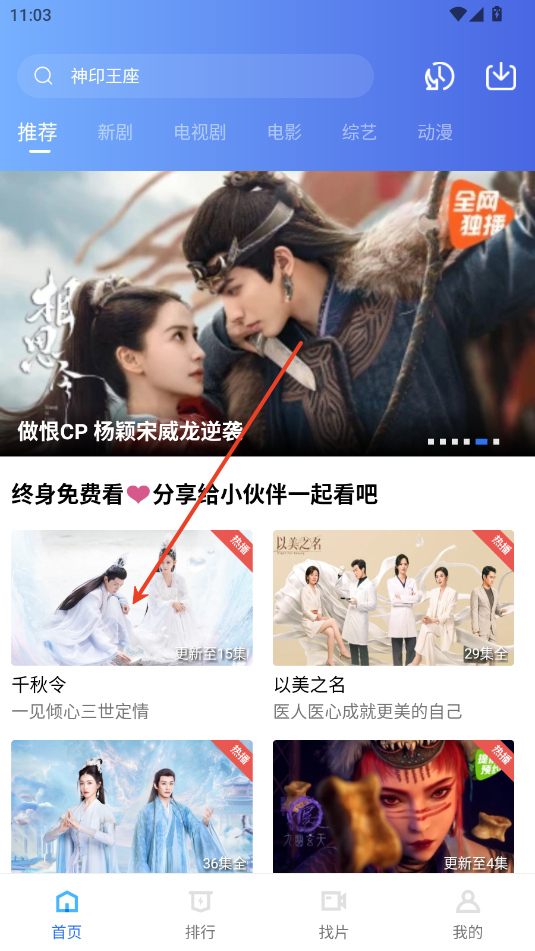Viewport: 535px width, 951px height.
Task: Switch to the 综艺 tab
Action: (x=359, y=132)
